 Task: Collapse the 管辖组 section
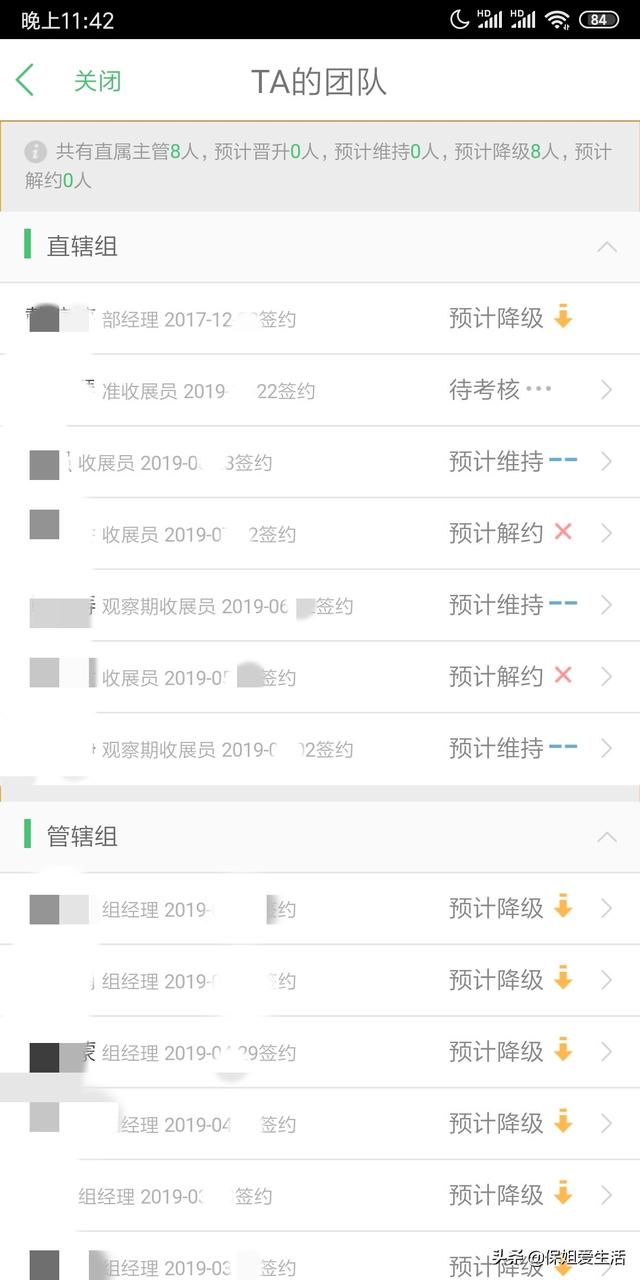(x=606, y=836)
